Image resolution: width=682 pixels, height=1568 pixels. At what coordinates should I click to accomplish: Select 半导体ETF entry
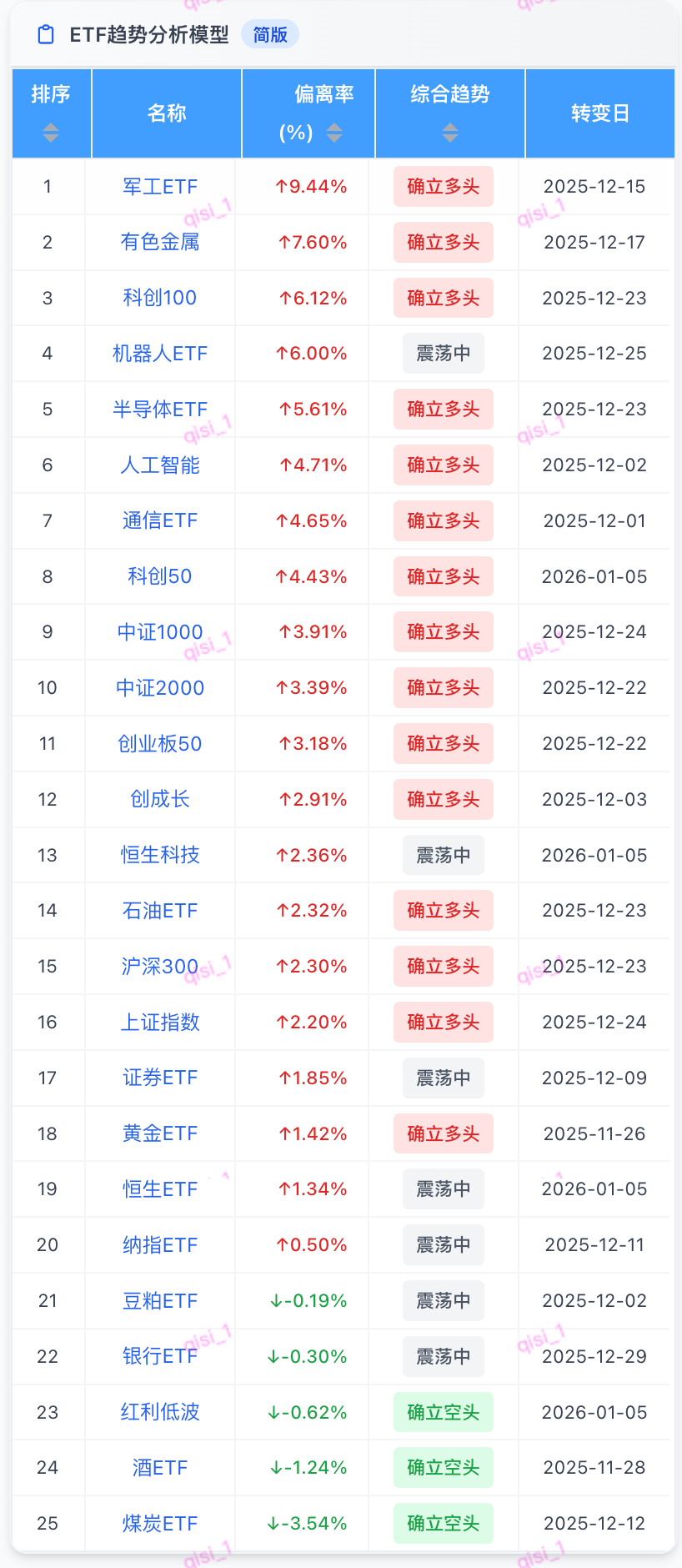(160, 410)
